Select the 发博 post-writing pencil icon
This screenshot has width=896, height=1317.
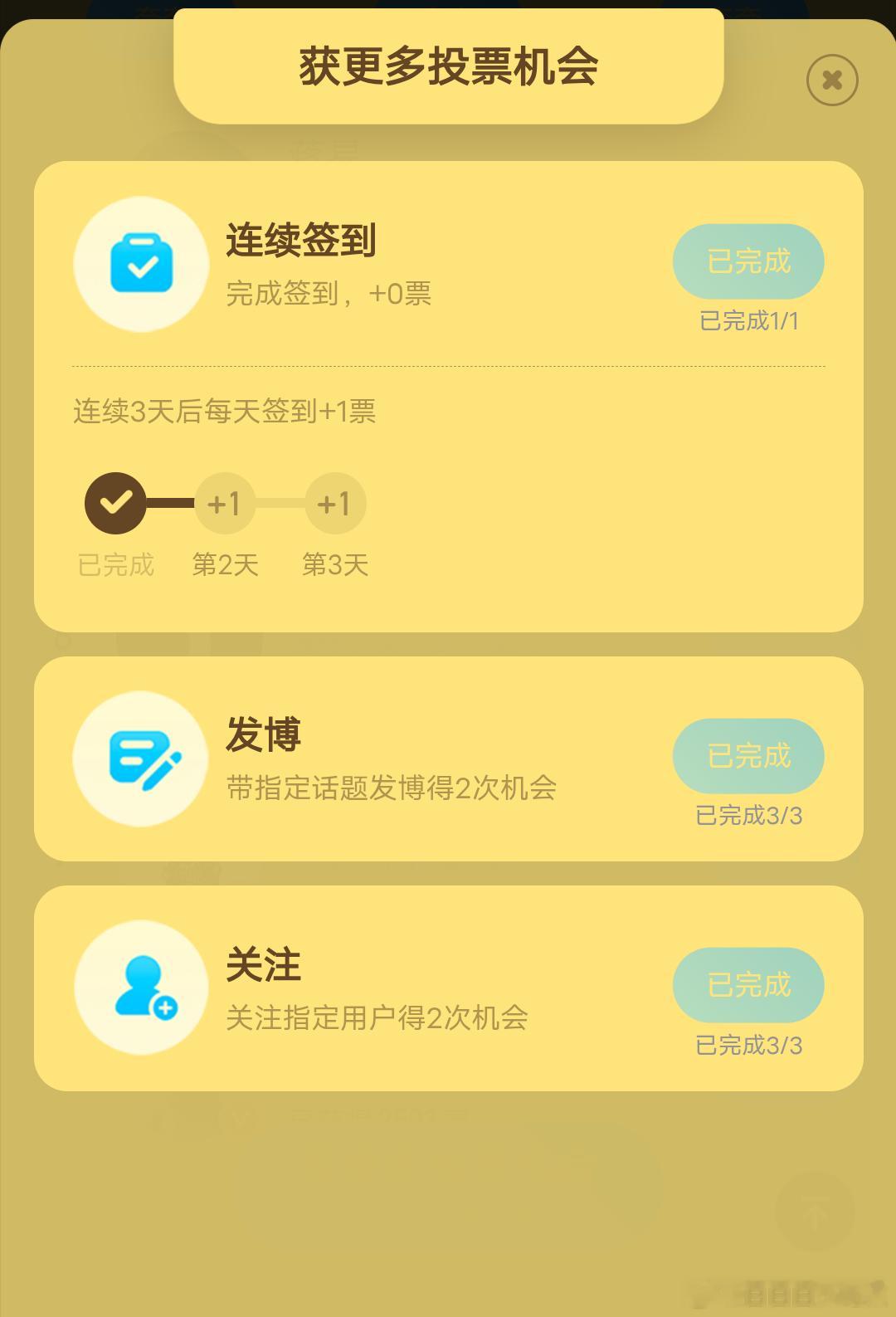pos(141,759)
